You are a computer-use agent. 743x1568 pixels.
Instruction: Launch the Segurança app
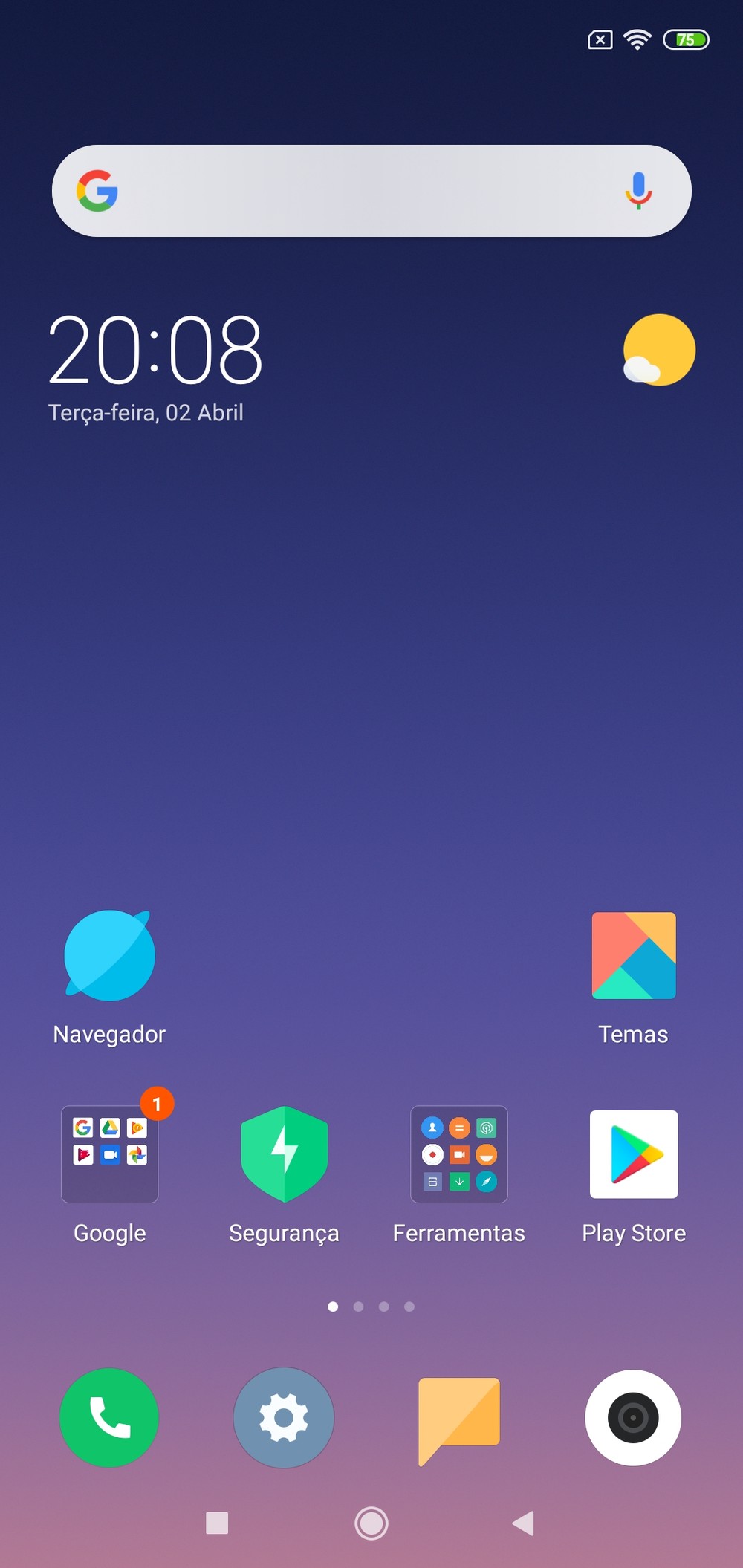[x=284, y=1154]
